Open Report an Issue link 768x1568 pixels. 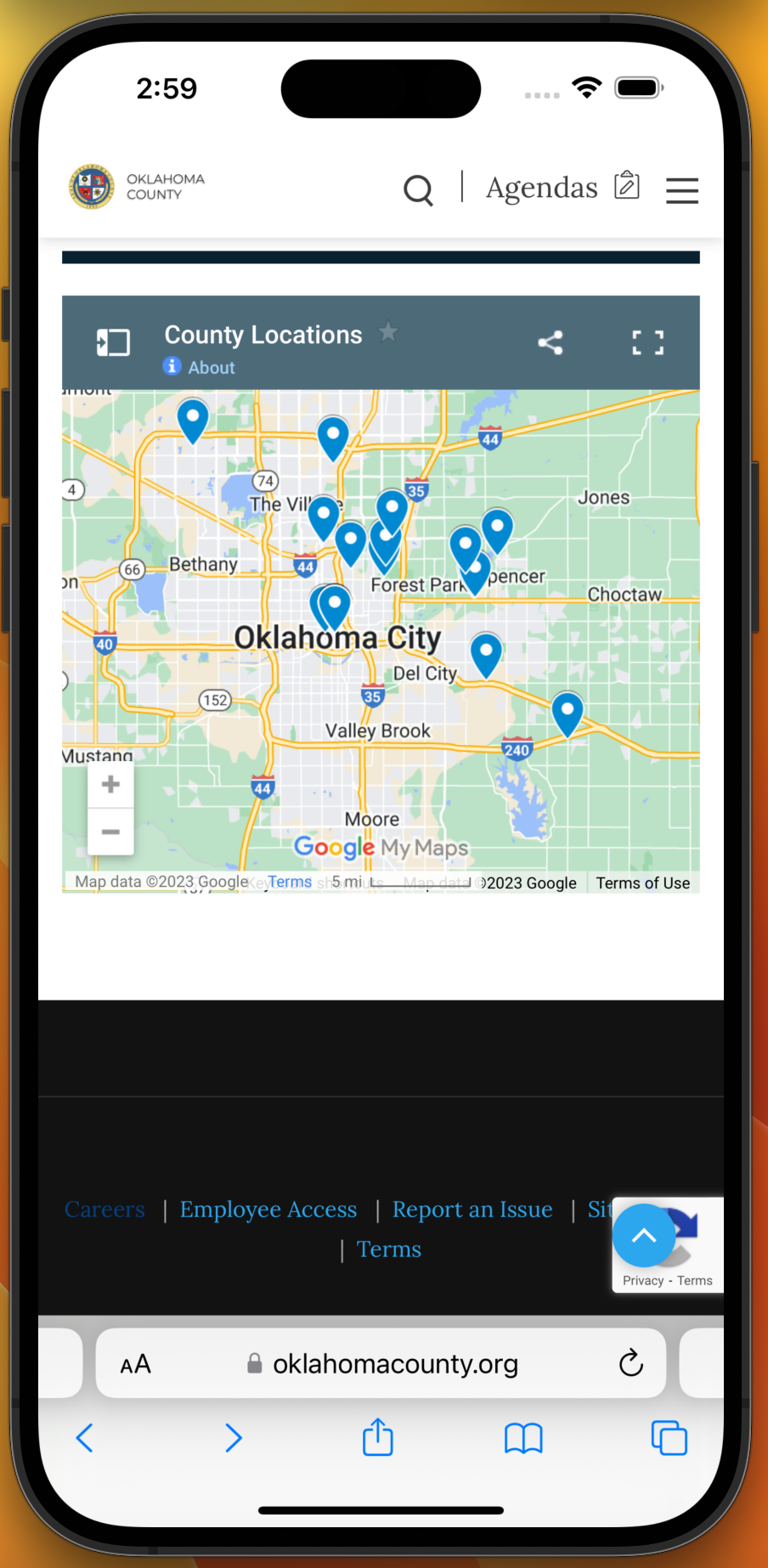pos(472,1209)
